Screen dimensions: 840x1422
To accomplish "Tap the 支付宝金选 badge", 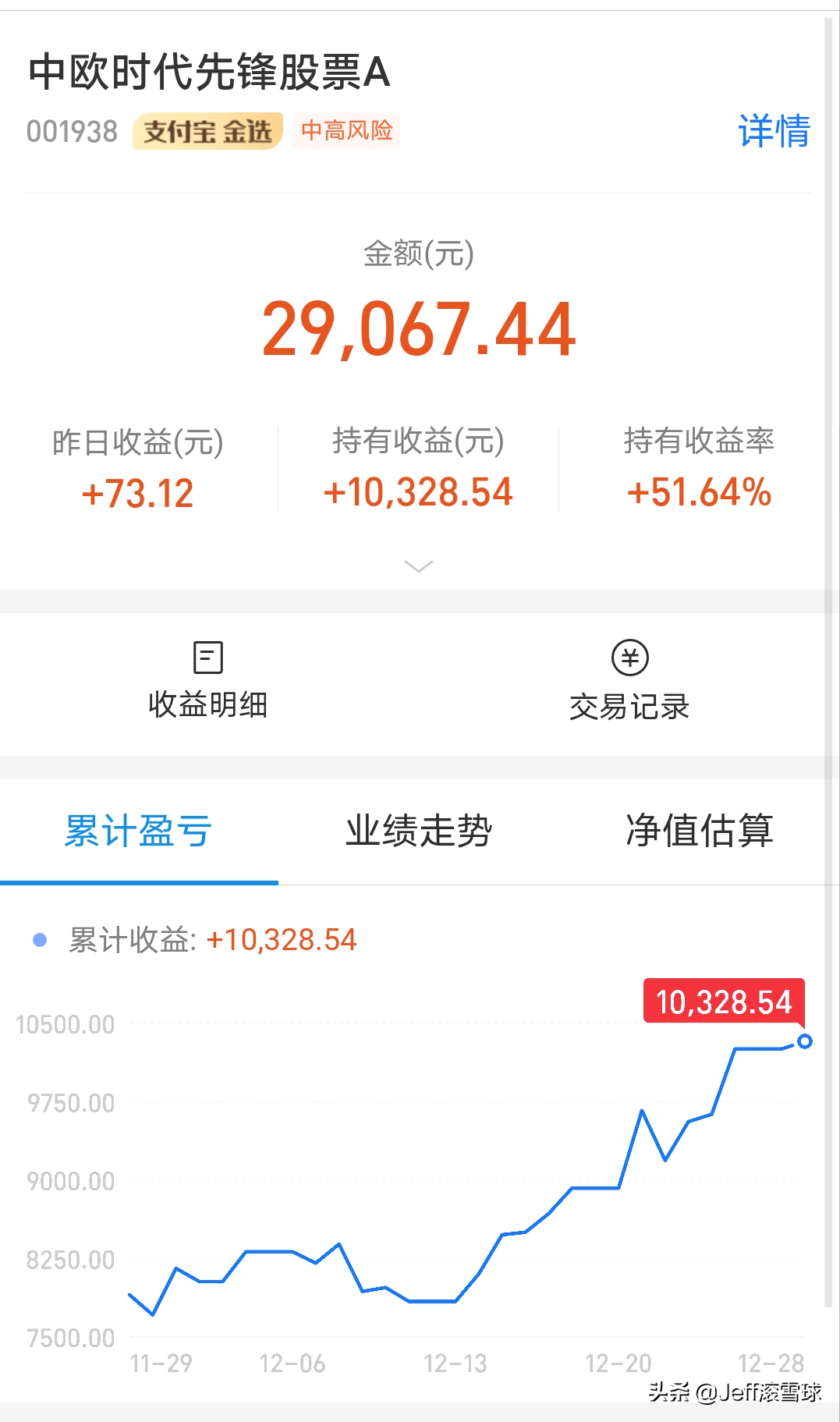I will pos(207,131).
